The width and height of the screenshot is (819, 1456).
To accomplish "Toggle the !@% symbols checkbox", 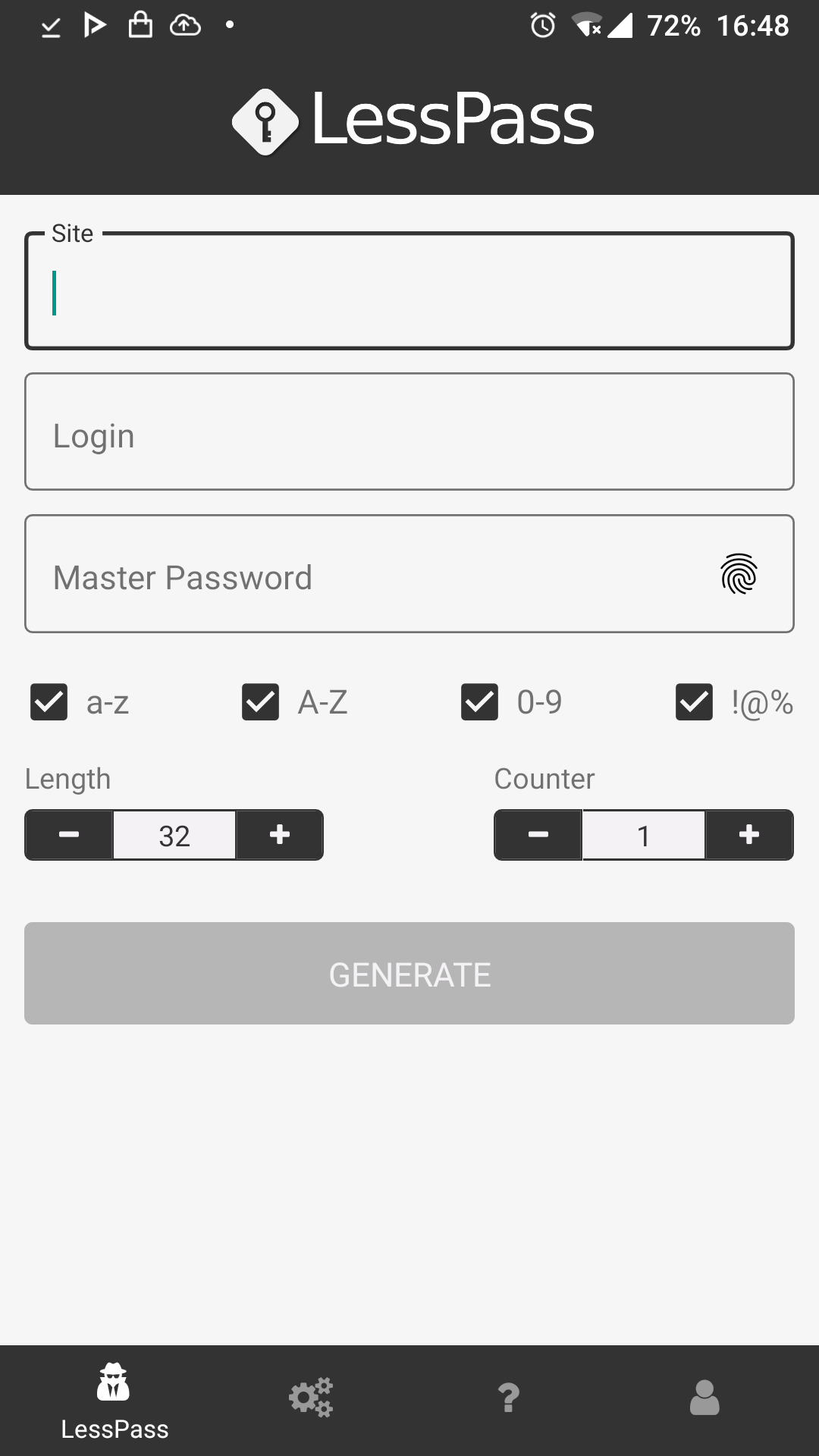I will [x=694, y=702].
